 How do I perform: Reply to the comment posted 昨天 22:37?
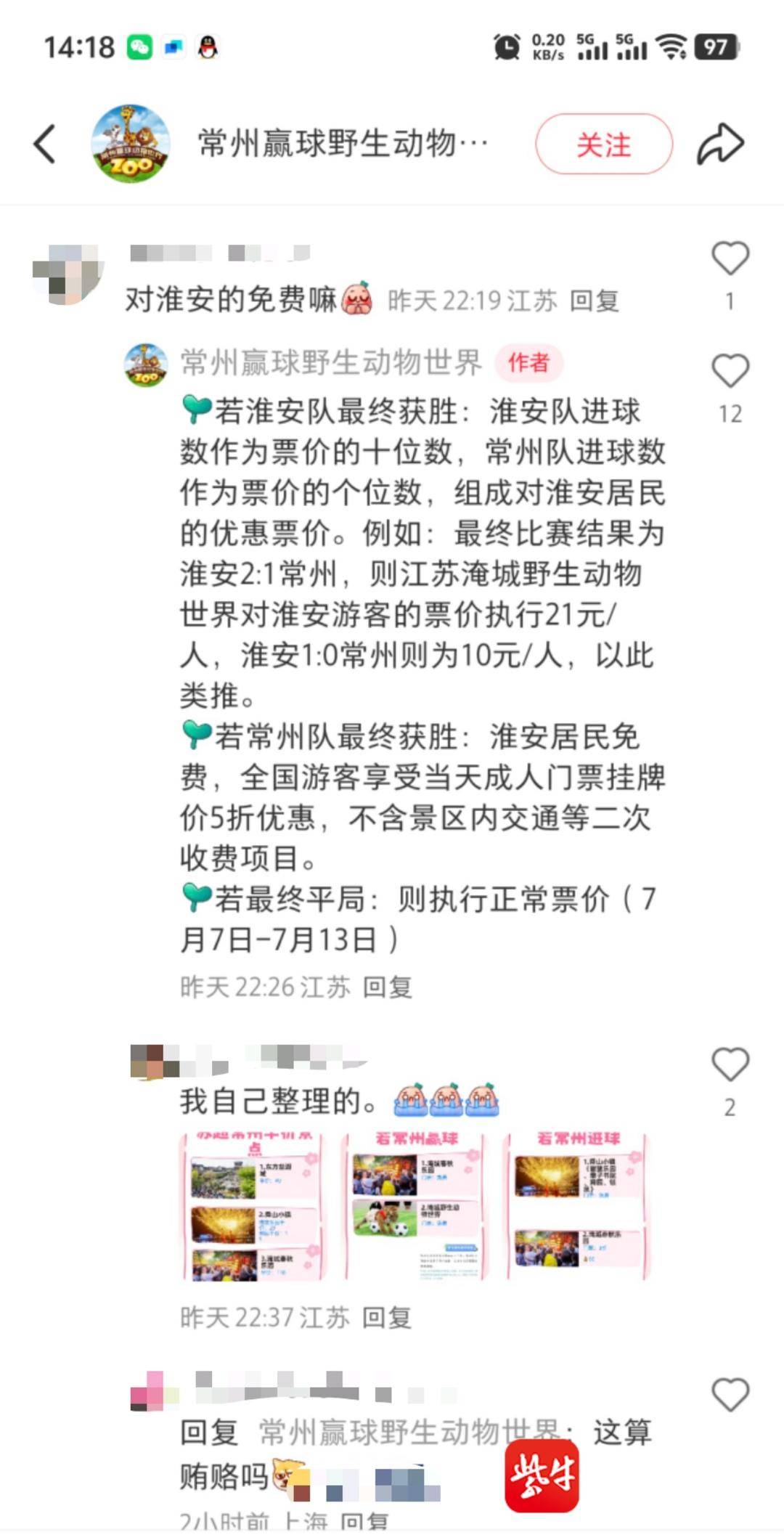click(386, 1317)
